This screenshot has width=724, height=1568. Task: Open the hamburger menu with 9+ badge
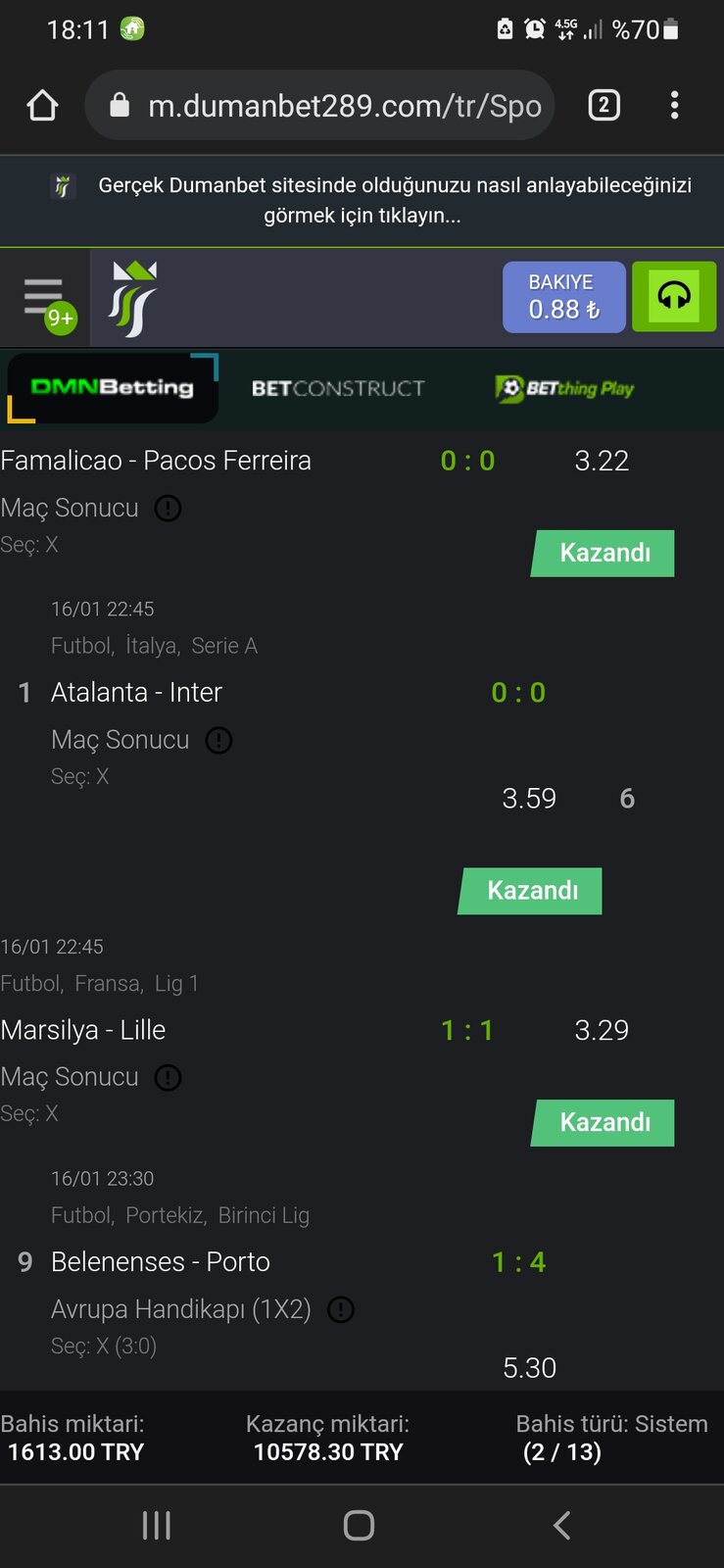(x=45, y=298)
